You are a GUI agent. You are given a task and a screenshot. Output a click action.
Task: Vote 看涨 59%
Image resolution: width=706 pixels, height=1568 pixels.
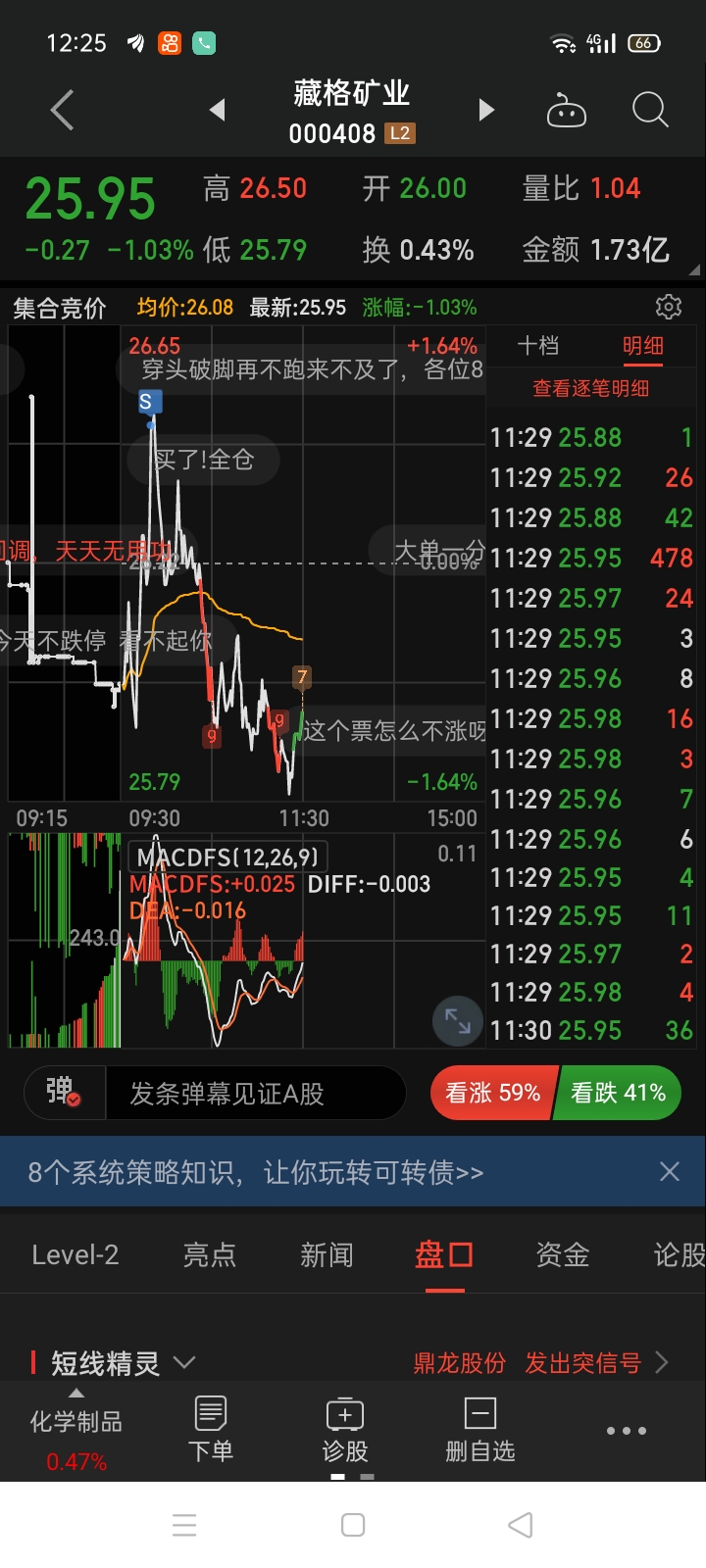[492, 1093]
